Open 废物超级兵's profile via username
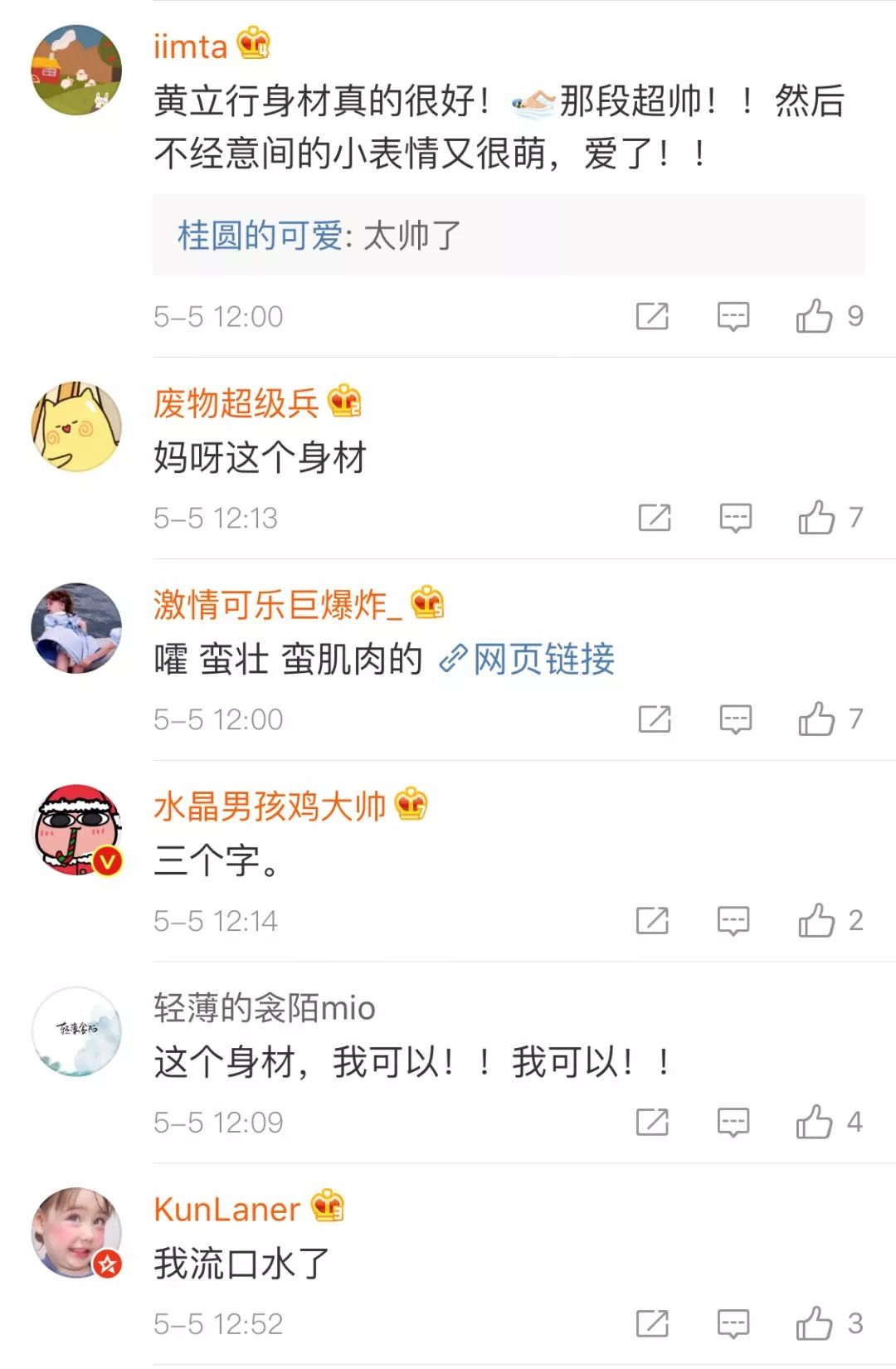 (236, 404)
